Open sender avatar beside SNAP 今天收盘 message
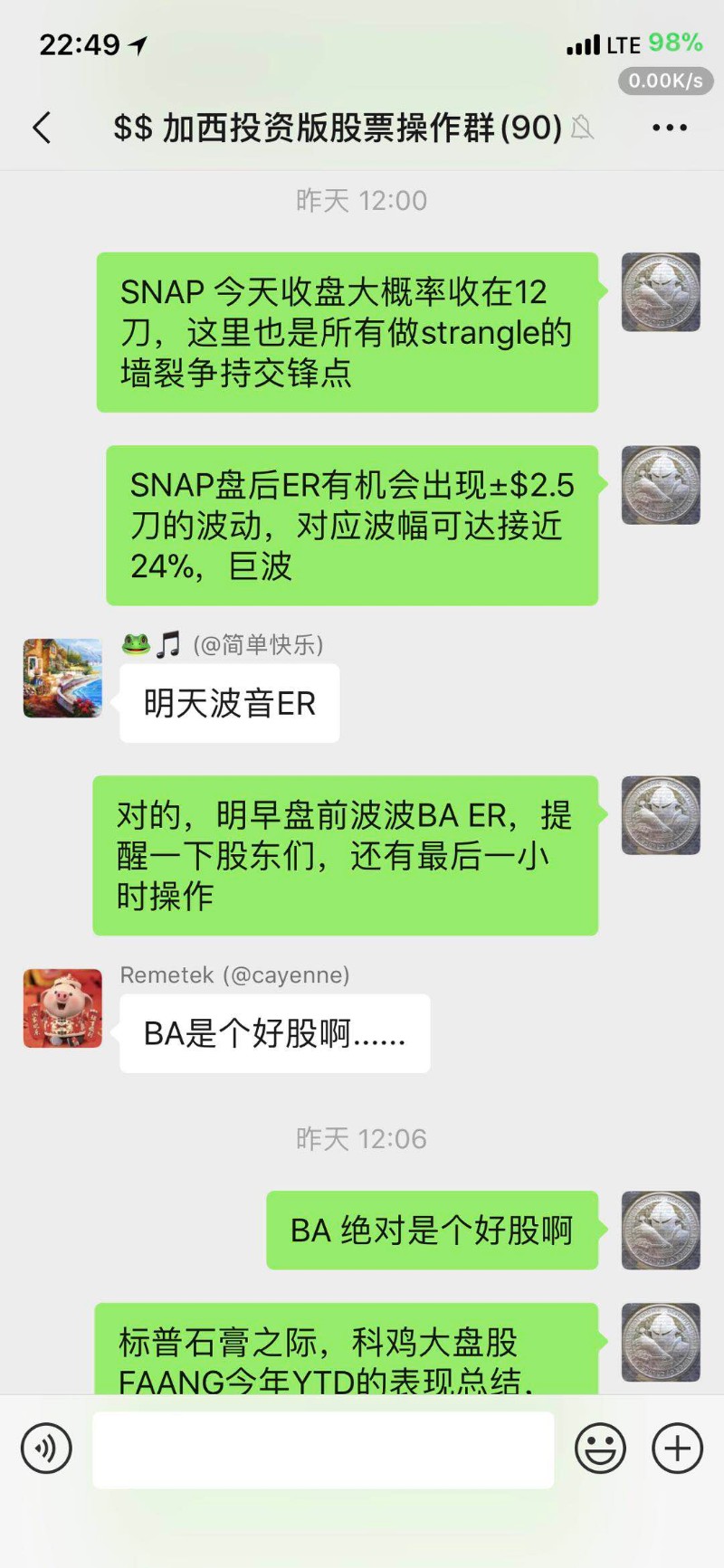Viewport: 724px width, 1568px height. tap(661, 292)
